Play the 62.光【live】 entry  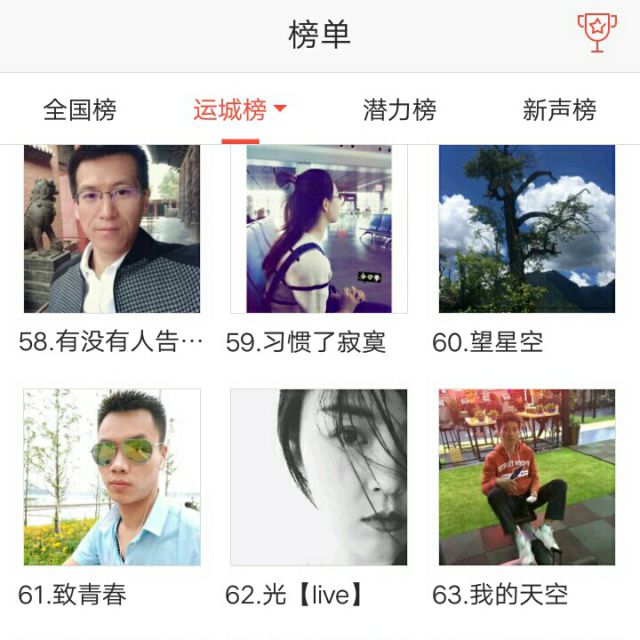coord(319,477)
